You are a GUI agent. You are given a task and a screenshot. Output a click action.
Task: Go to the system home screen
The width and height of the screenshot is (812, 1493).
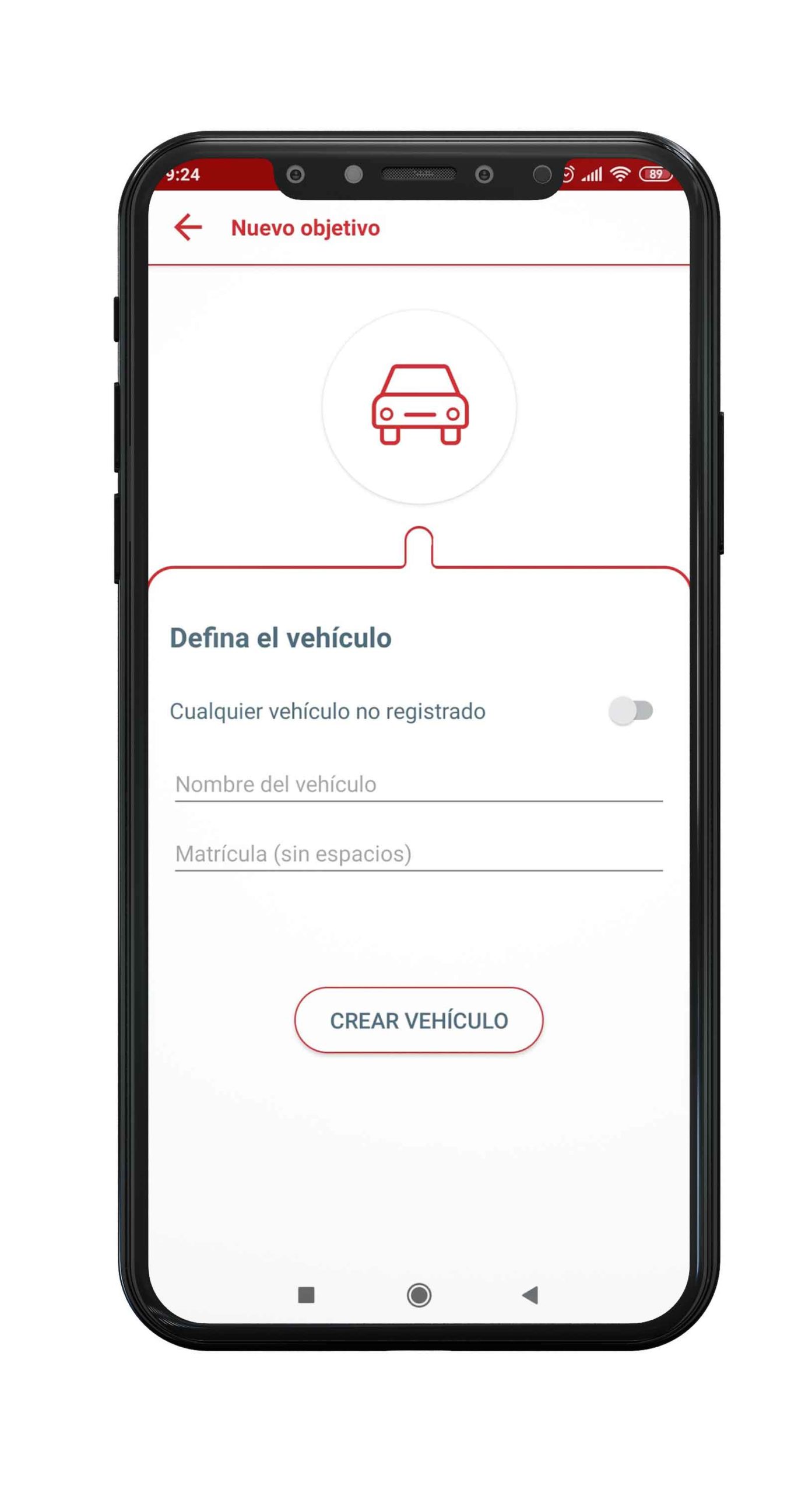coord(419,1296)
